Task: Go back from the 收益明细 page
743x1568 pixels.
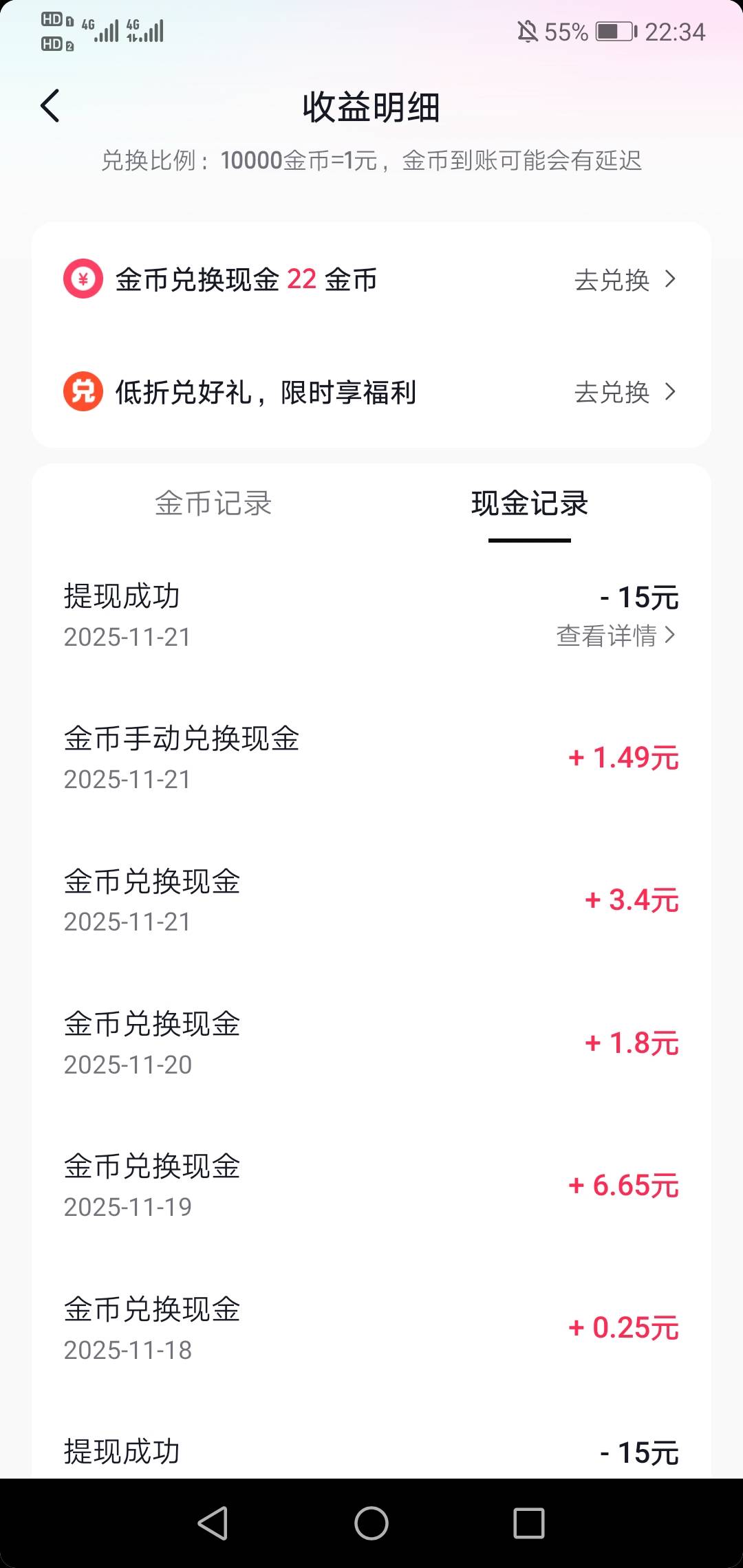Action: coord(50,106)
